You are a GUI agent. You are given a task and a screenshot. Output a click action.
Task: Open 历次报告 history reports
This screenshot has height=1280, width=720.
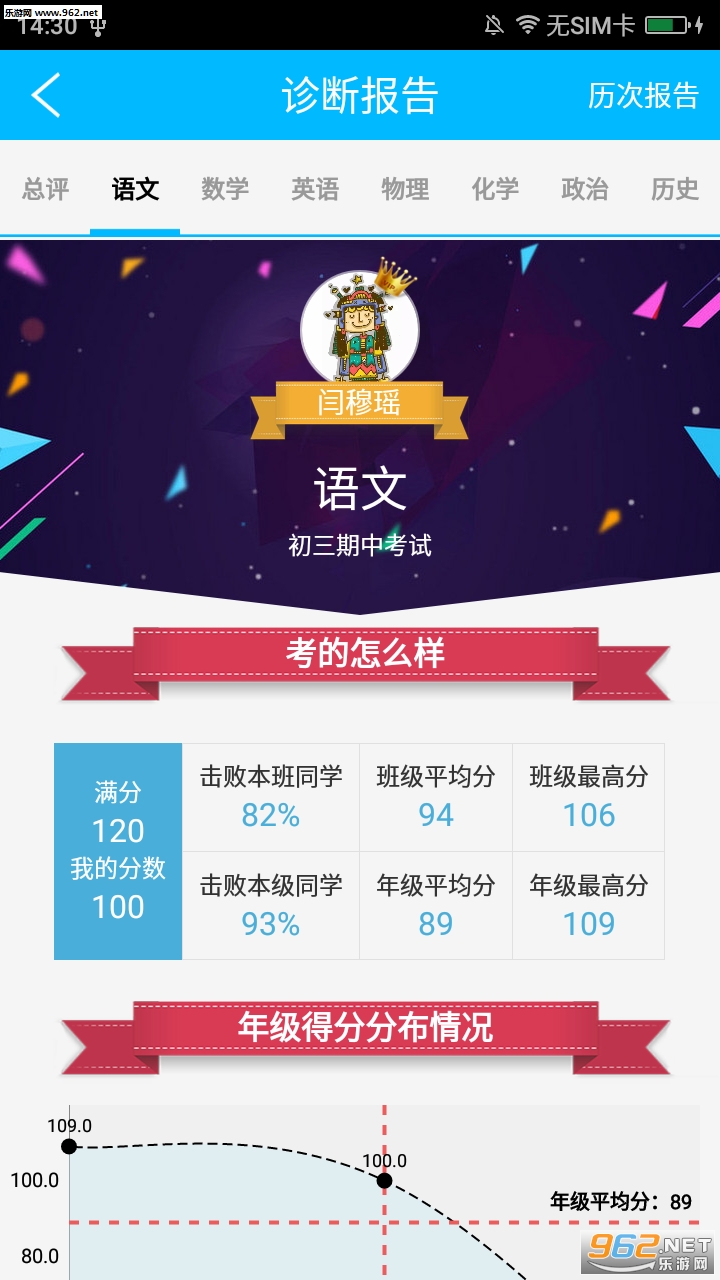[643, 96]
